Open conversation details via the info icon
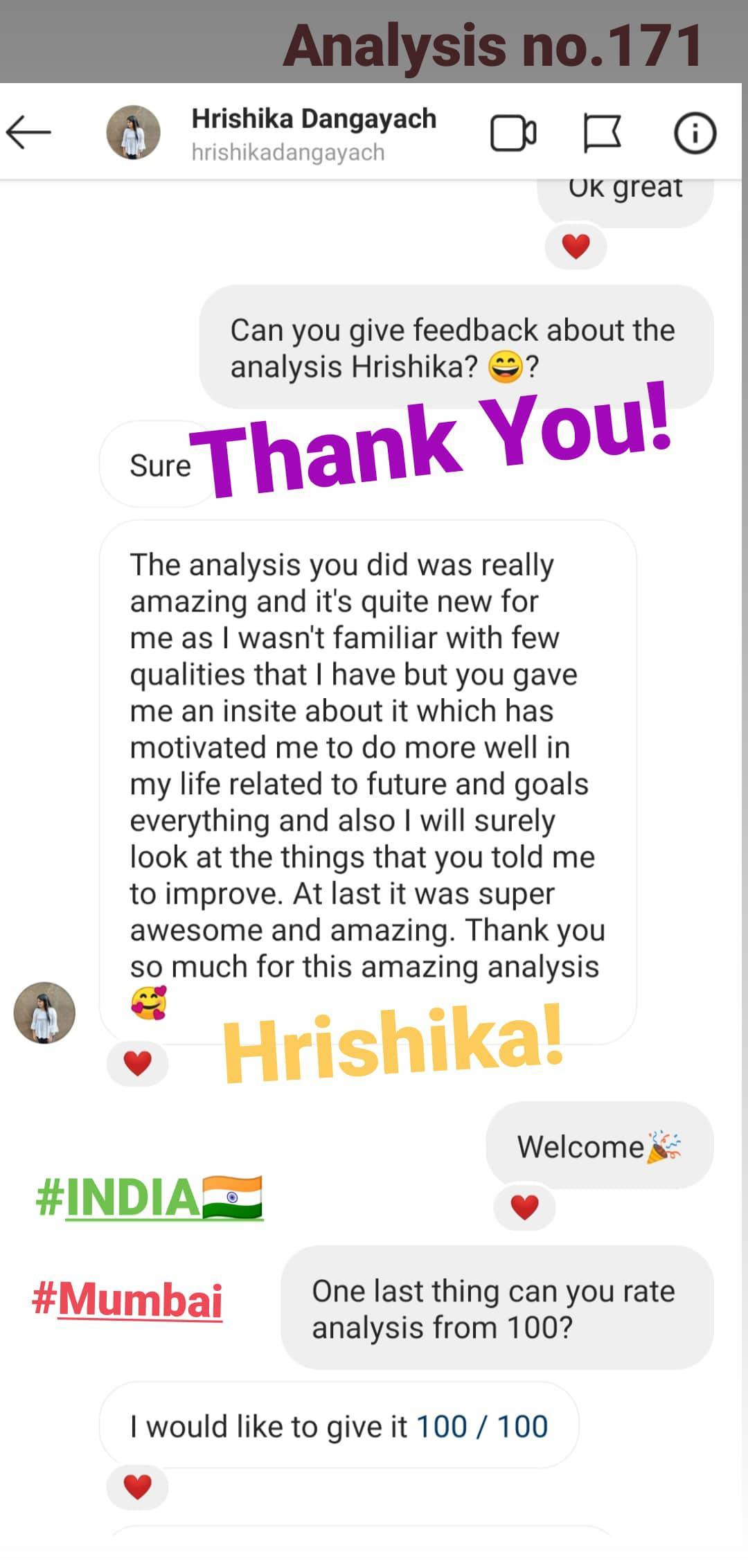 click(x=695, y=132)
